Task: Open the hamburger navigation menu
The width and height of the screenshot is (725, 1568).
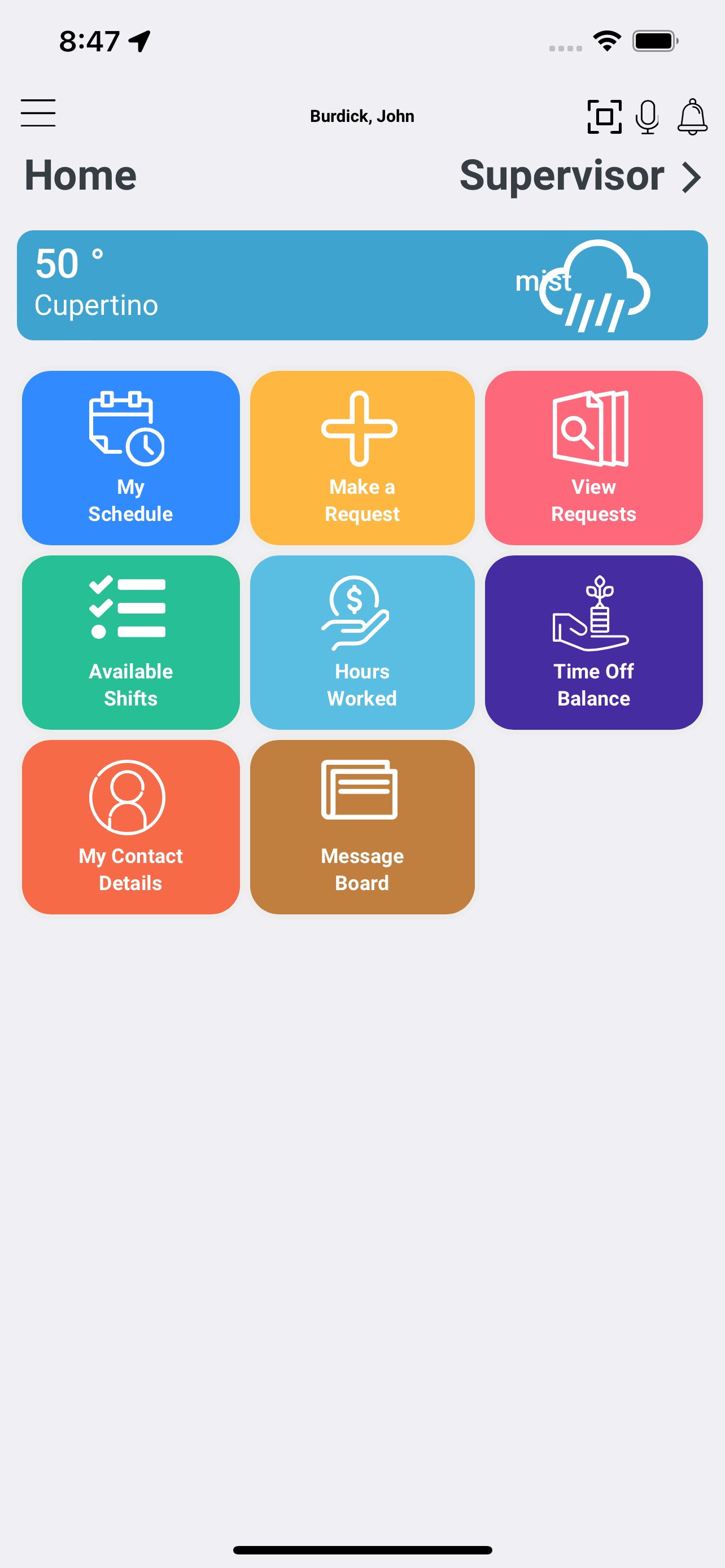Action: (38, 113)
